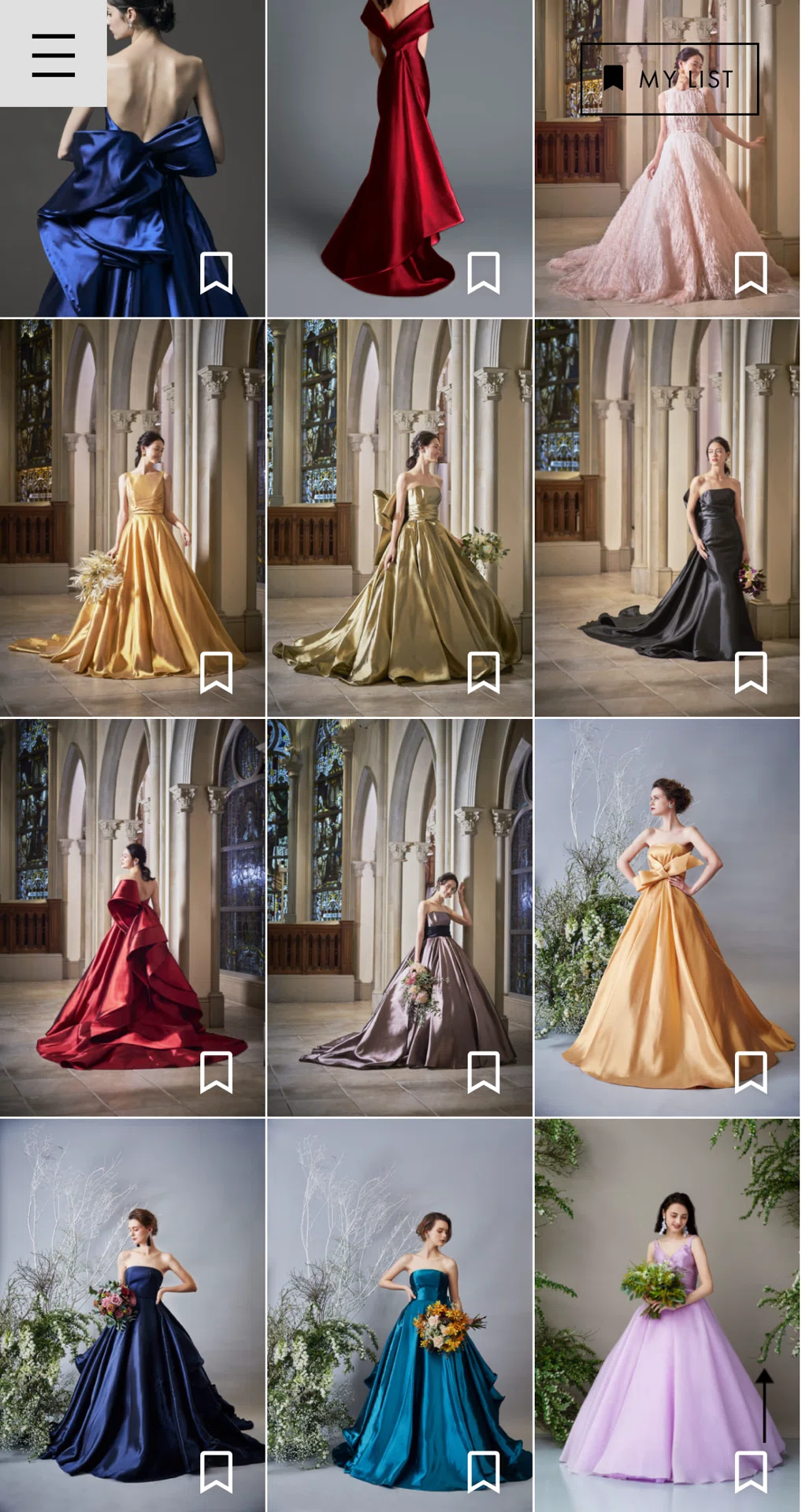Bookmark the blue bow-back dress
802x1512 pixels.
click(x=216, y=272)
